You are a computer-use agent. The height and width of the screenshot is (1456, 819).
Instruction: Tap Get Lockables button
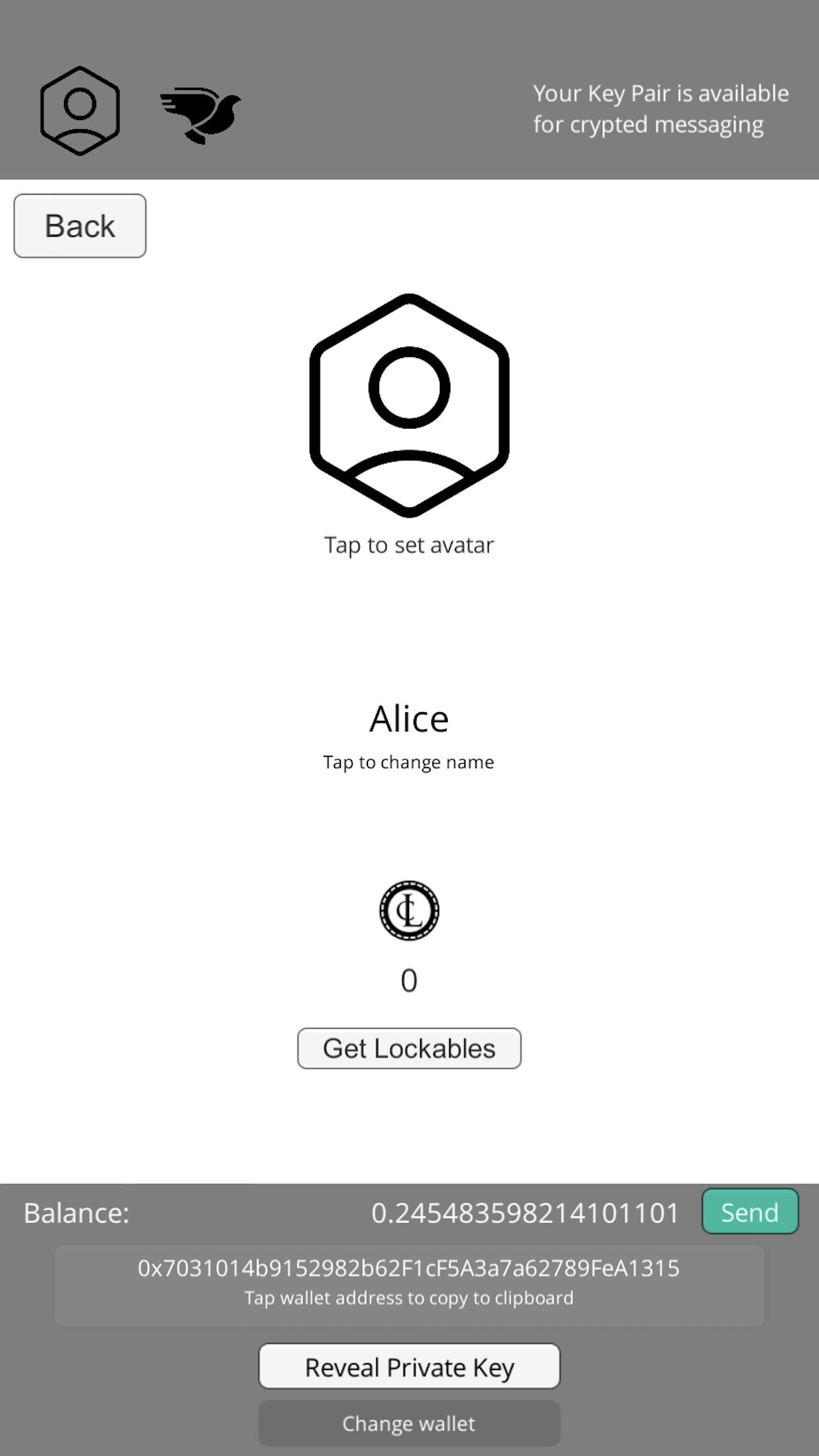pos(409,1048)
